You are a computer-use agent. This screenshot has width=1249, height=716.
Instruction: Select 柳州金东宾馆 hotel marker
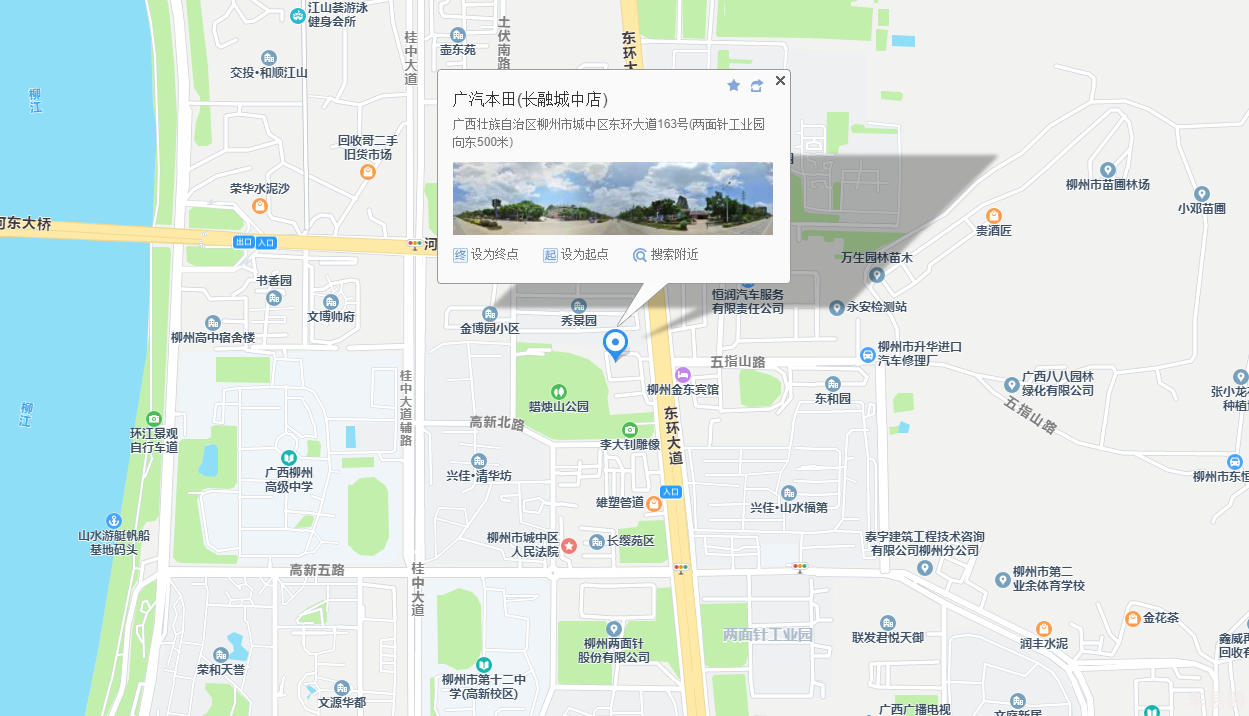click(x=683, y=374)
